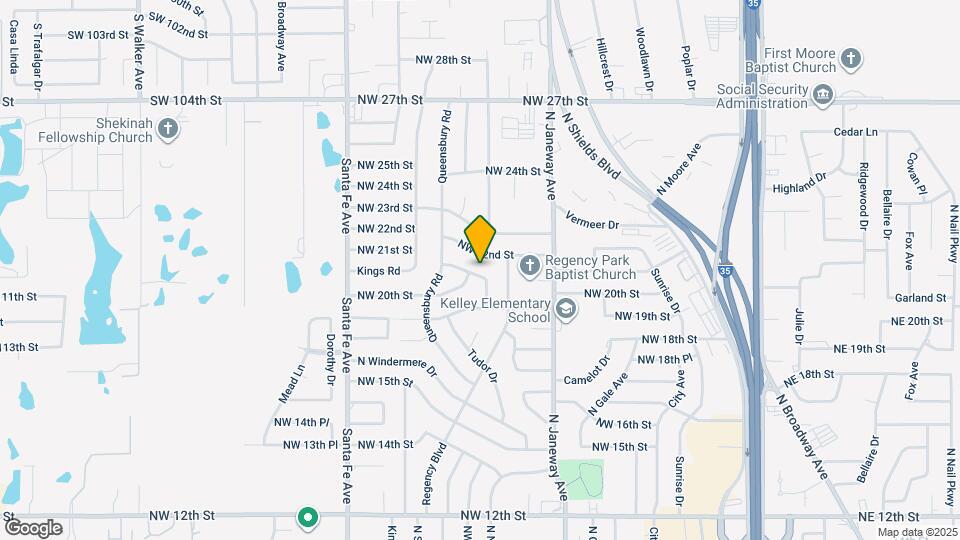Tap the green marker on NW 12th St
This screenshot has height=540, width=960.
pos(308,518)
